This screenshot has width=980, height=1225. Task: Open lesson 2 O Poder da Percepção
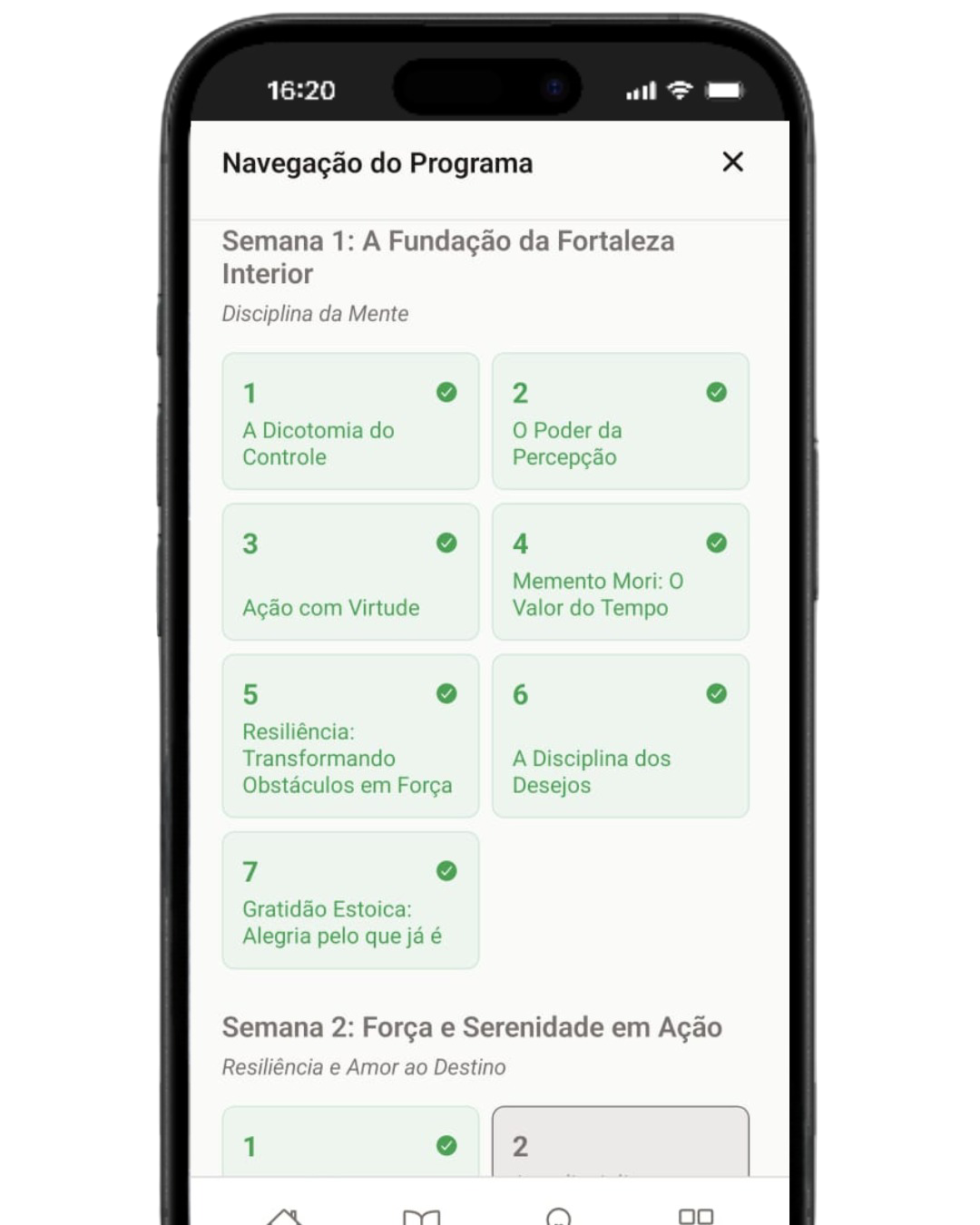point(621,422)
